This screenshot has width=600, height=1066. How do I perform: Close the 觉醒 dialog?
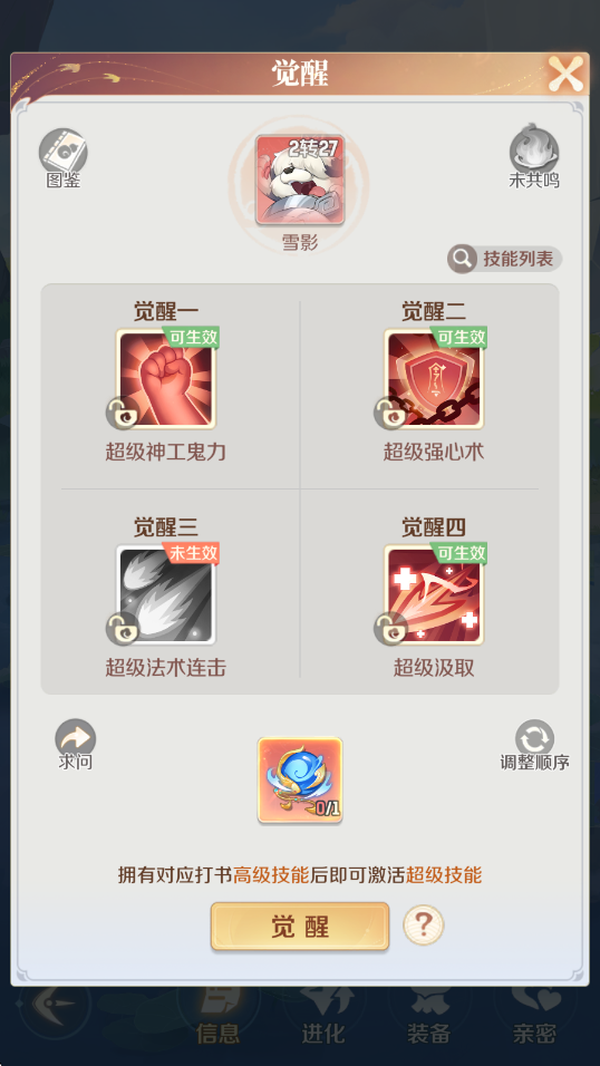coord(565,74)
